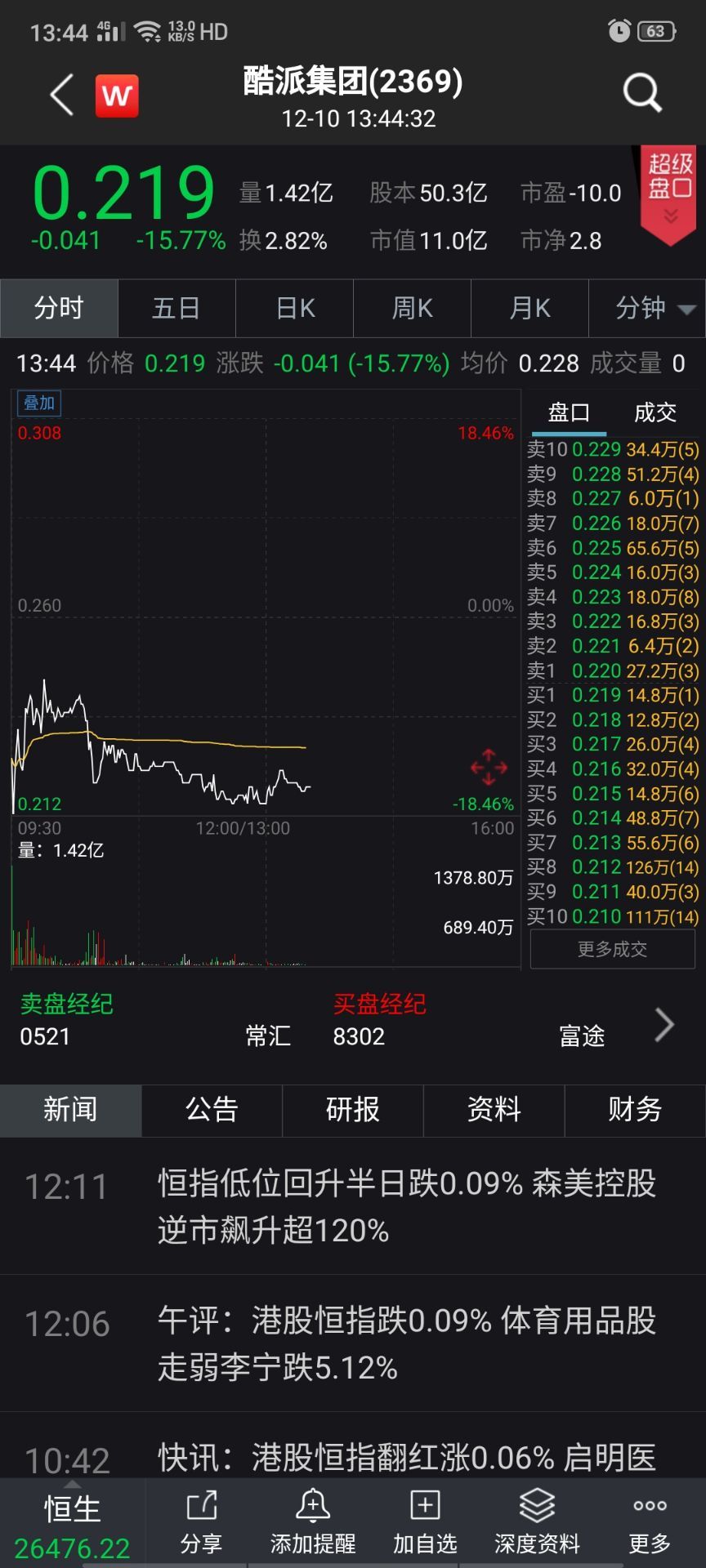Open broker queue details chevron
The image size is (706, 1568).
click(x=665, y=1025)
